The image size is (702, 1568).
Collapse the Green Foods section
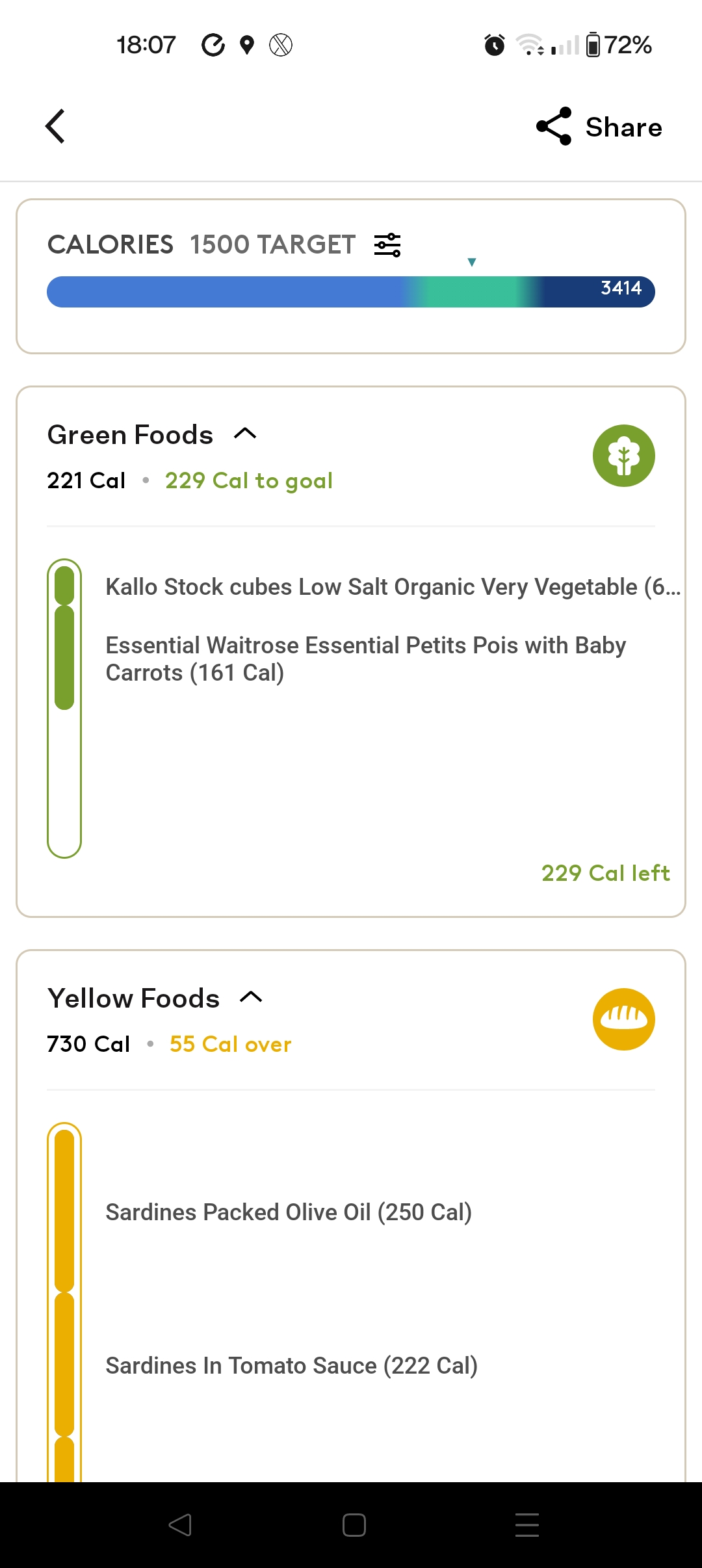[x=245, y=434]
